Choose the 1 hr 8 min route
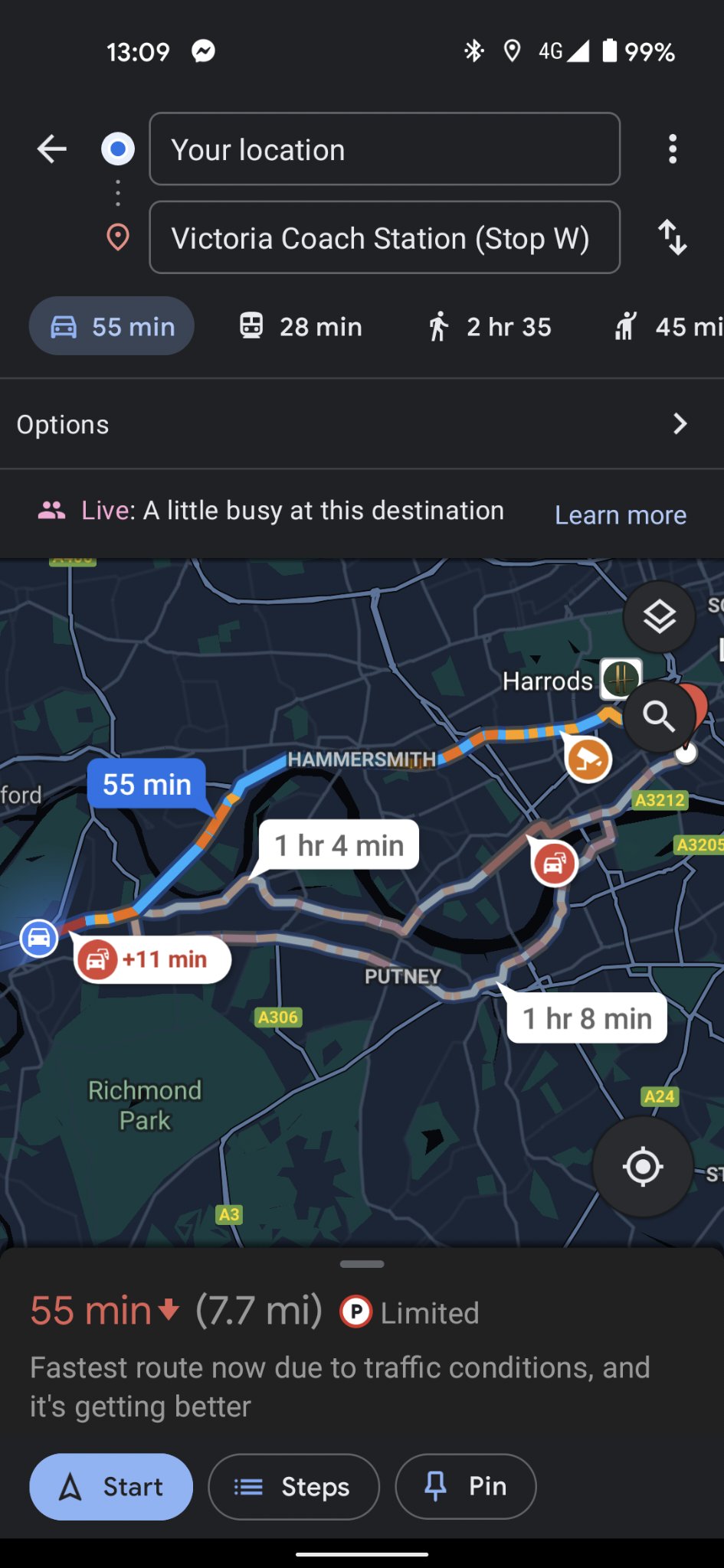Image resolution: width=724 pixels, height=1568 pixels. point(587,1018)
